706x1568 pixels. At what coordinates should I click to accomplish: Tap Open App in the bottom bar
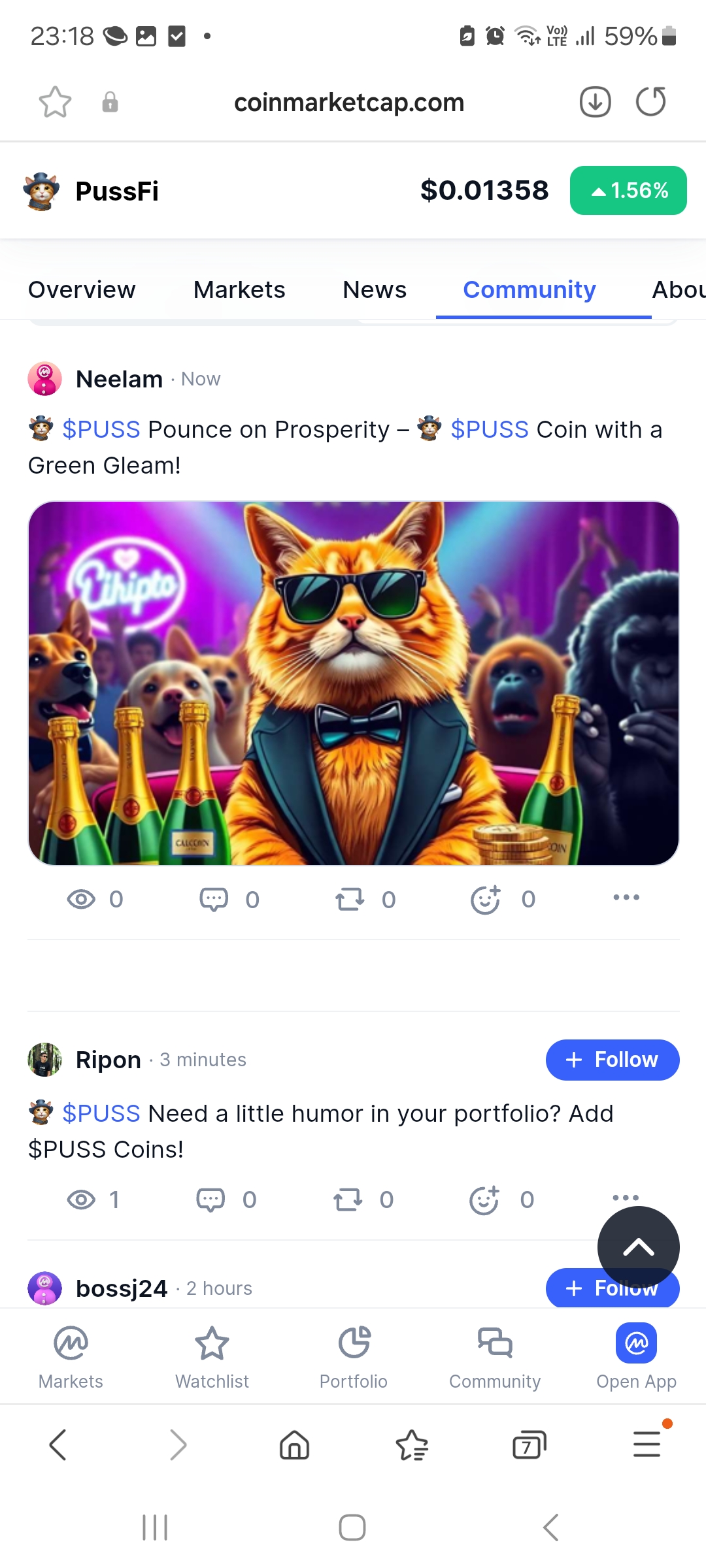[x=636, y=1357]
